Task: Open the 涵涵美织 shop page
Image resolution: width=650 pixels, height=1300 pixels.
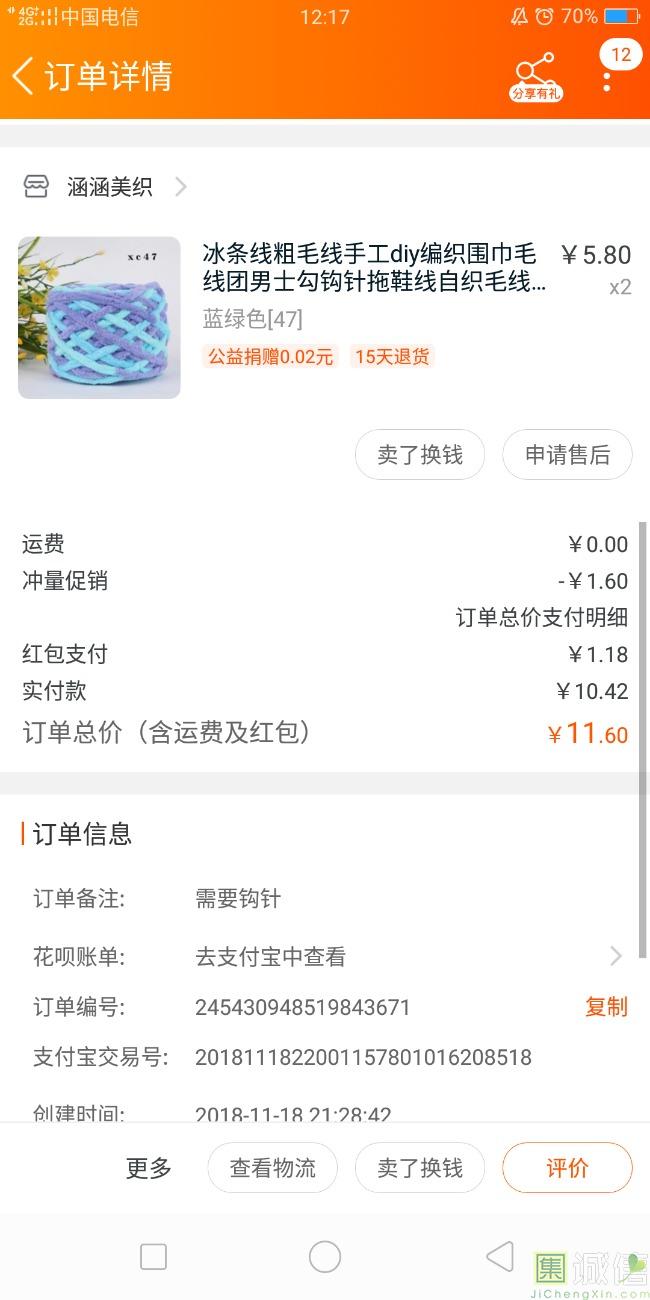Action: (x=108, y=187)
